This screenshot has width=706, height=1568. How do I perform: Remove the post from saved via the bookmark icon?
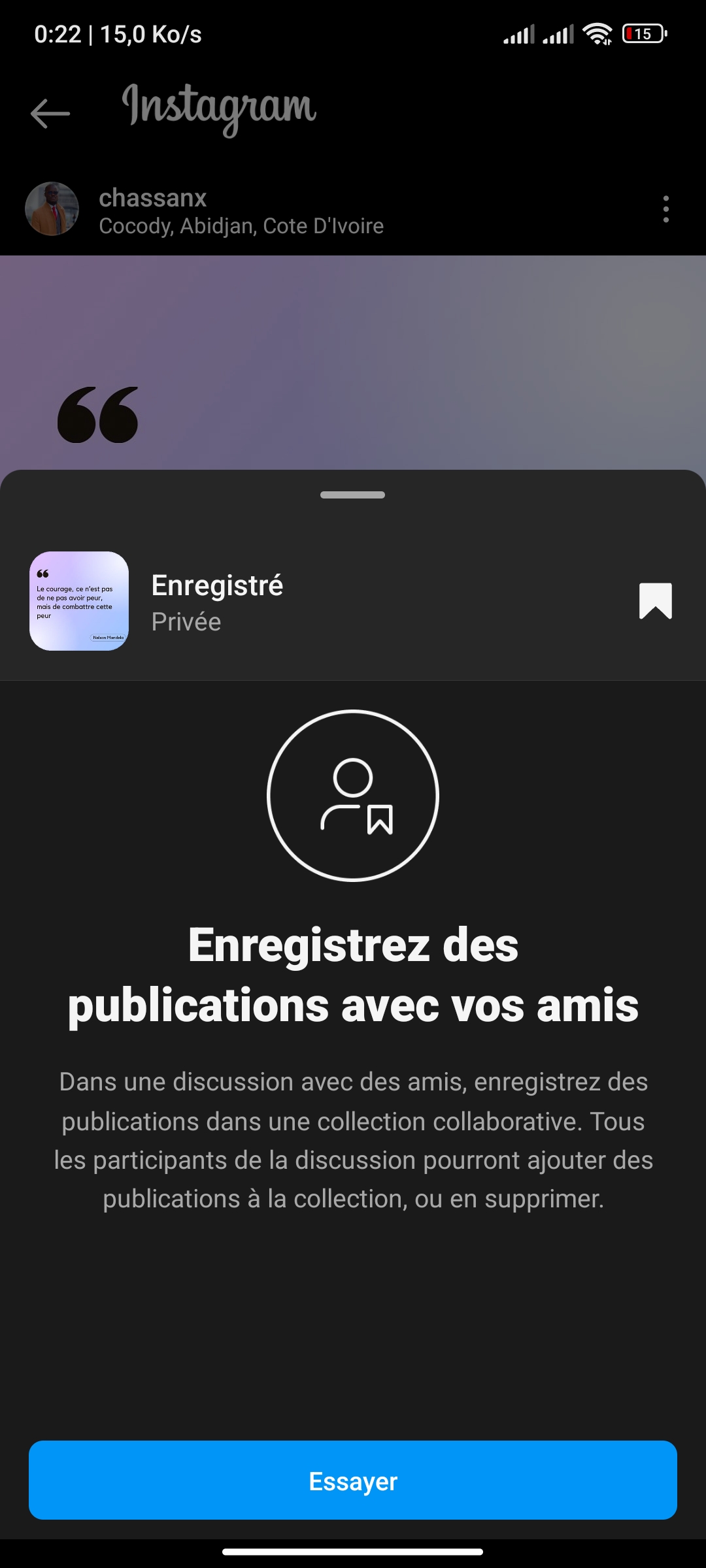pyautogui.click(x=655, y=600)
